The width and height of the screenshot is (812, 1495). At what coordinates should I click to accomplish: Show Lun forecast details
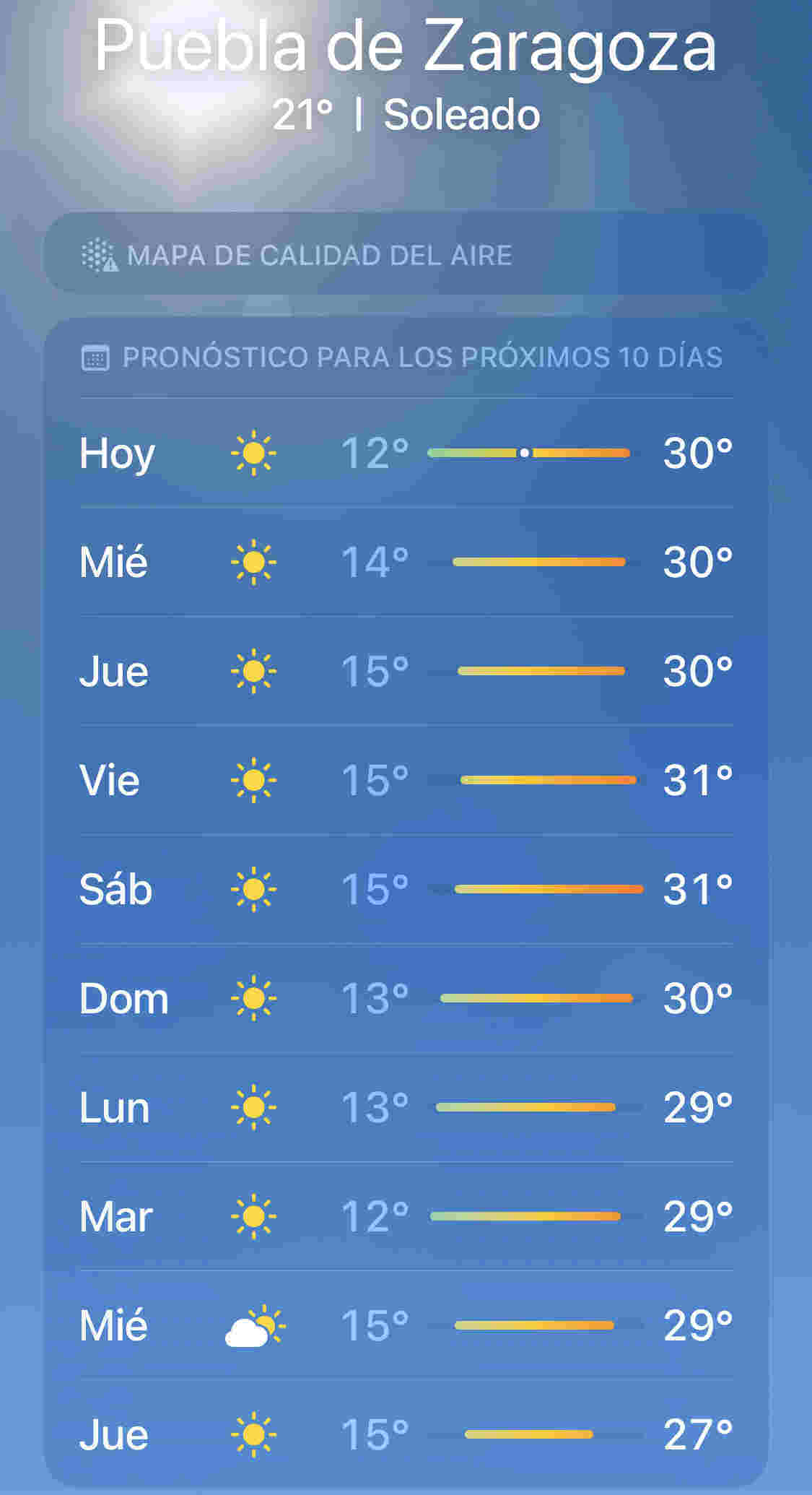pos(406,1107)
